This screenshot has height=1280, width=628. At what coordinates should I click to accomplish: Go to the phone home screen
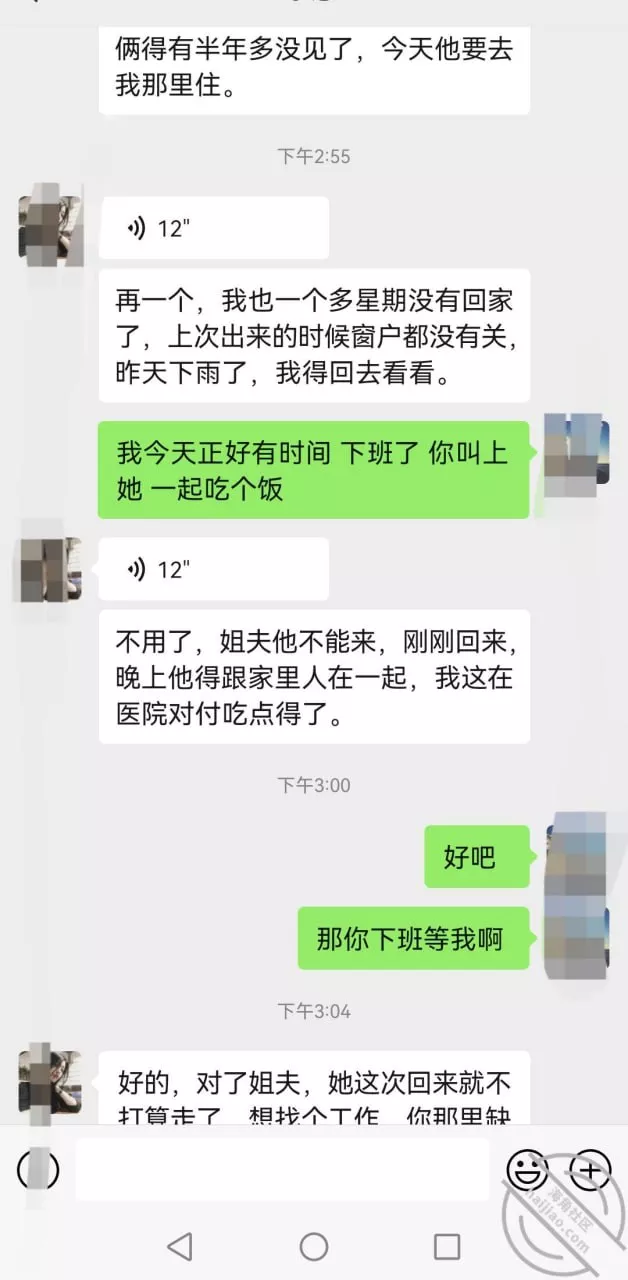[x=314, y=1246]
